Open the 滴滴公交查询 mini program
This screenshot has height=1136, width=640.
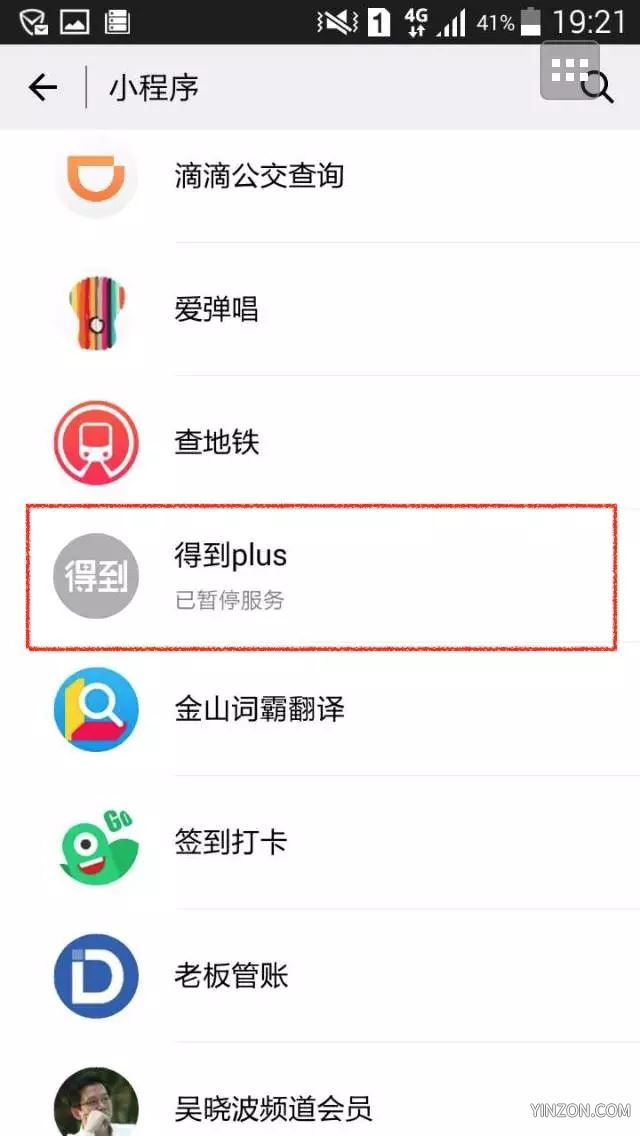click(x=258, y=177)
